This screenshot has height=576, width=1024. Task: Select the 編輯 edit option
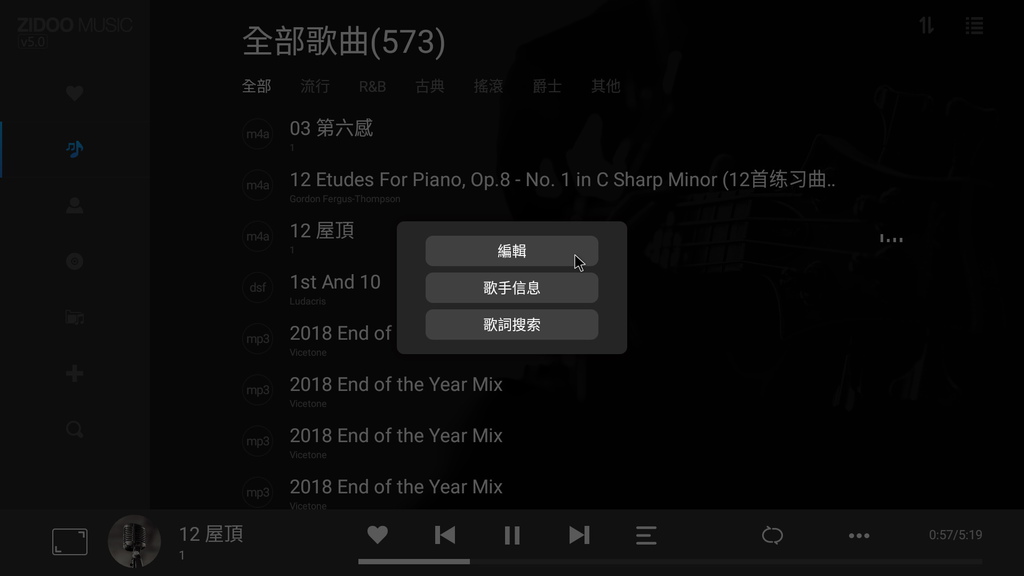coord(511,251)
